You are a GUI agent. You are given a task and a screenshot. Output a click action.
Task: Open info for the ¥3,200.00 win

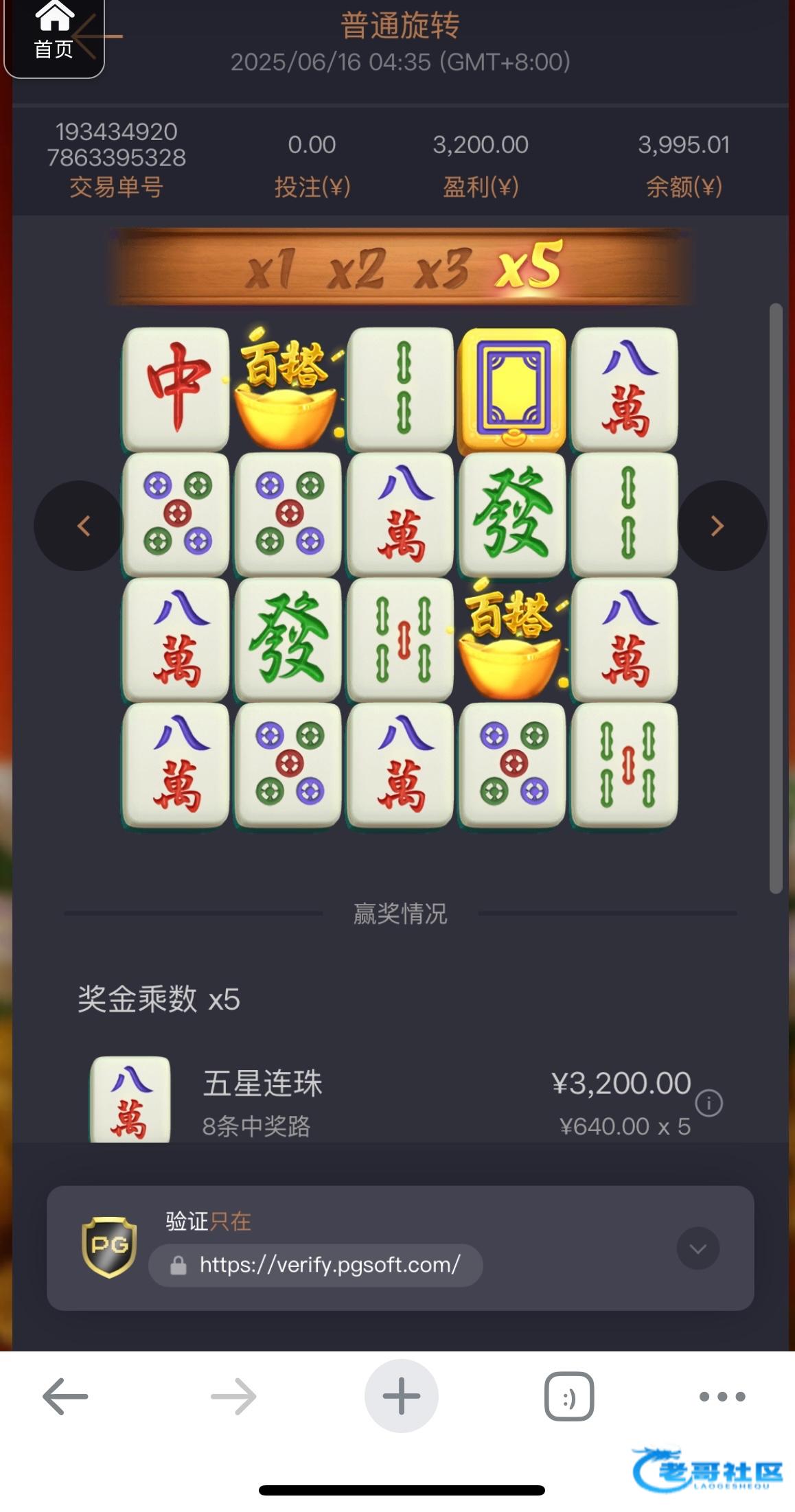pos(708,1103)
